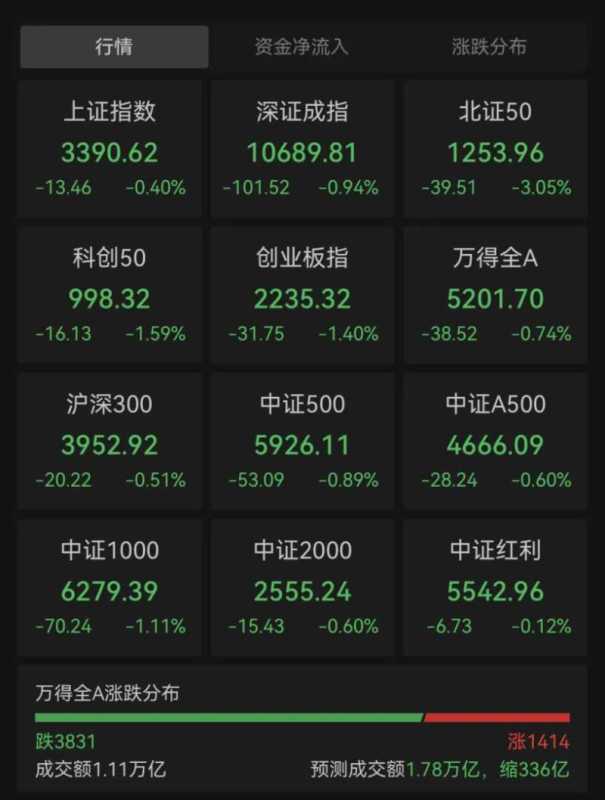Open the 中证1000 index card

[110, 588]
